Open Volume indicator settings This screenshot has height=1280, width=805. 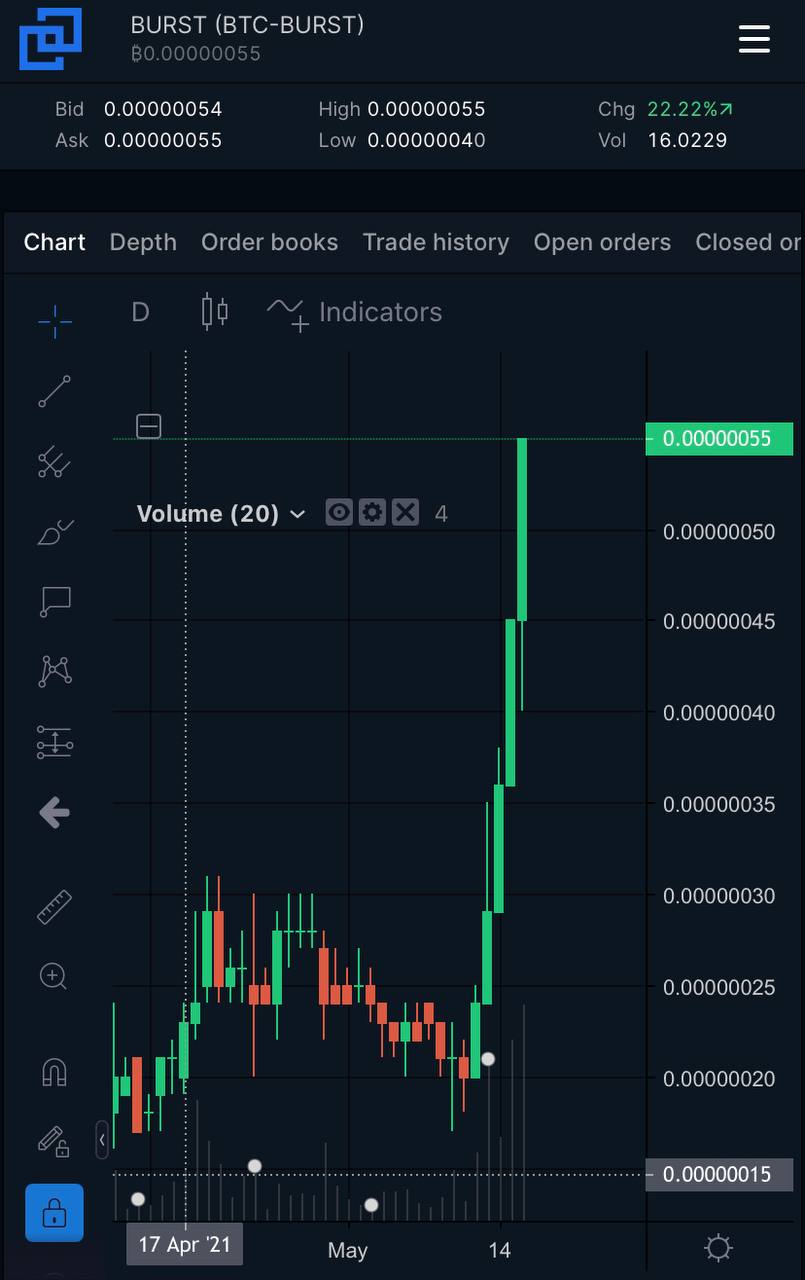(372, 513)
